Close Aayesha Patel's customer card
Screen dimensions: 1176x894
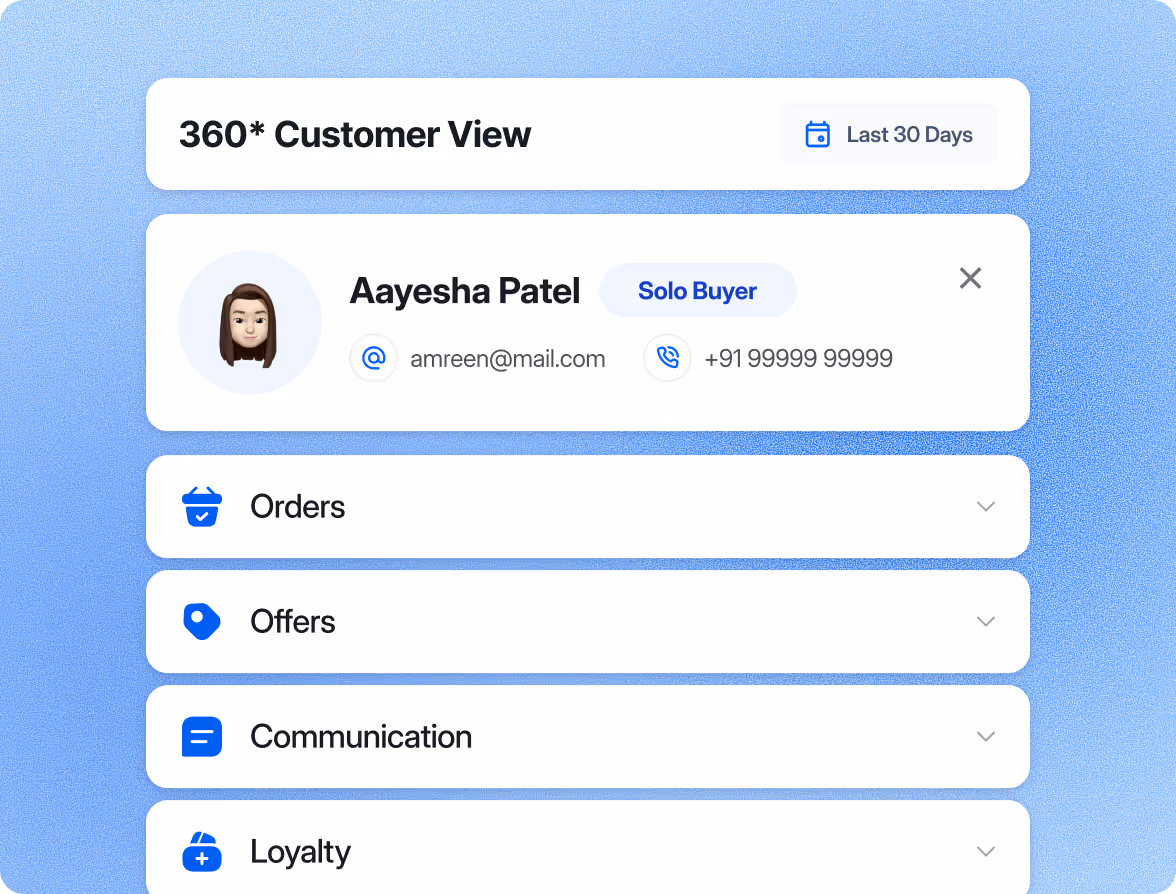click(970, 278)
